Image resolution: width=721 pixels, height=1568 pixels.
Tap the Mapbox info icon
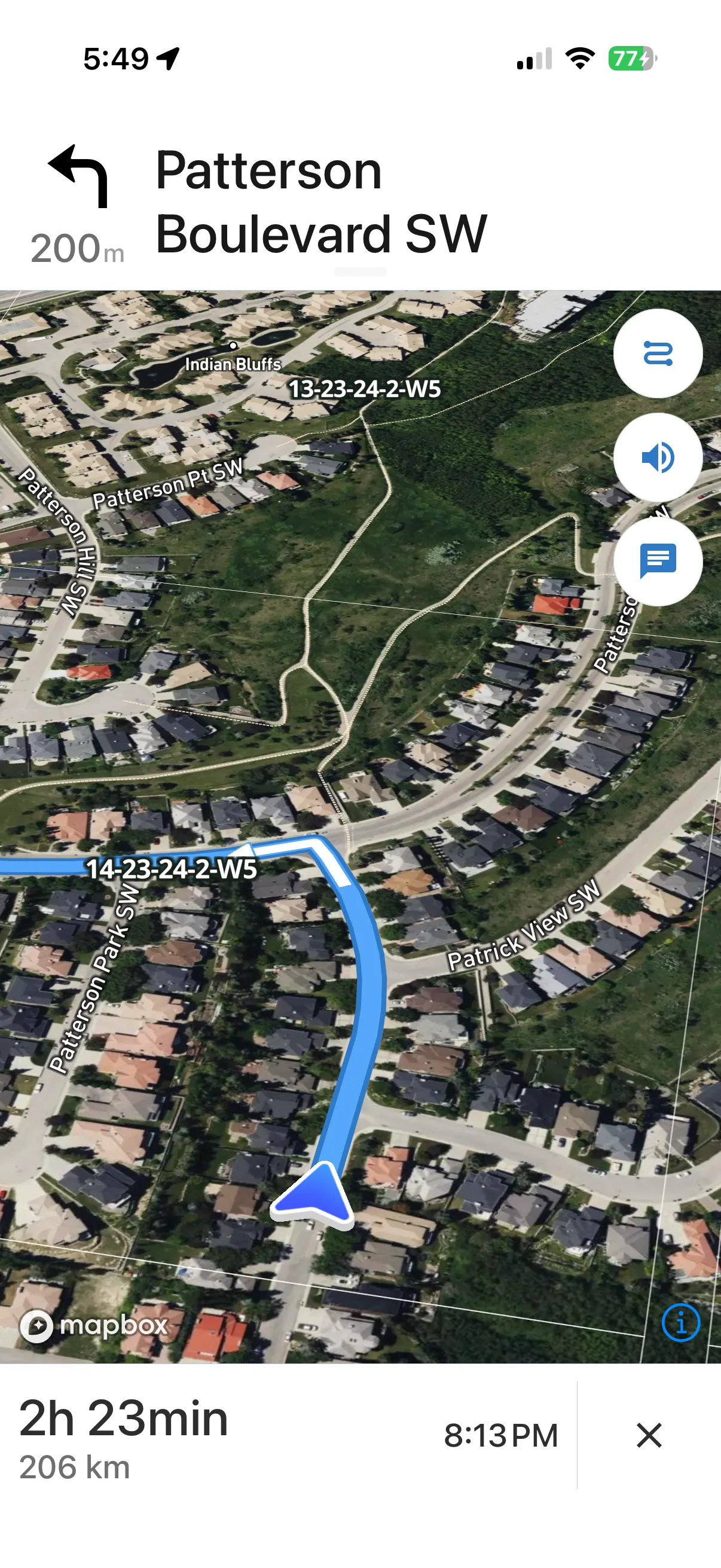(x=681, y=1322)
